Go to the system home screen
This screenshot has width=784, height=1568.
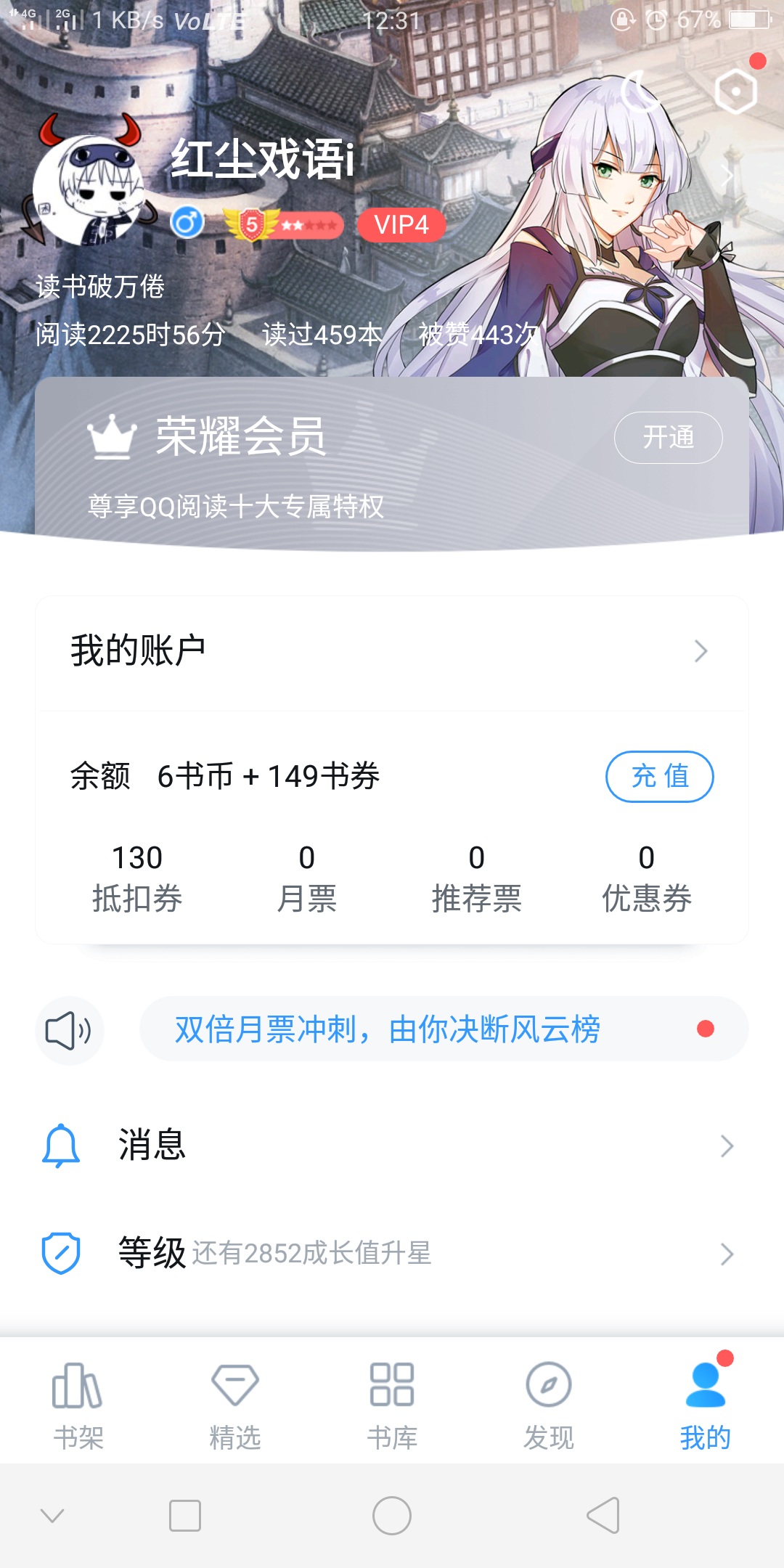pyautogui.click(x=392, y=1516)
